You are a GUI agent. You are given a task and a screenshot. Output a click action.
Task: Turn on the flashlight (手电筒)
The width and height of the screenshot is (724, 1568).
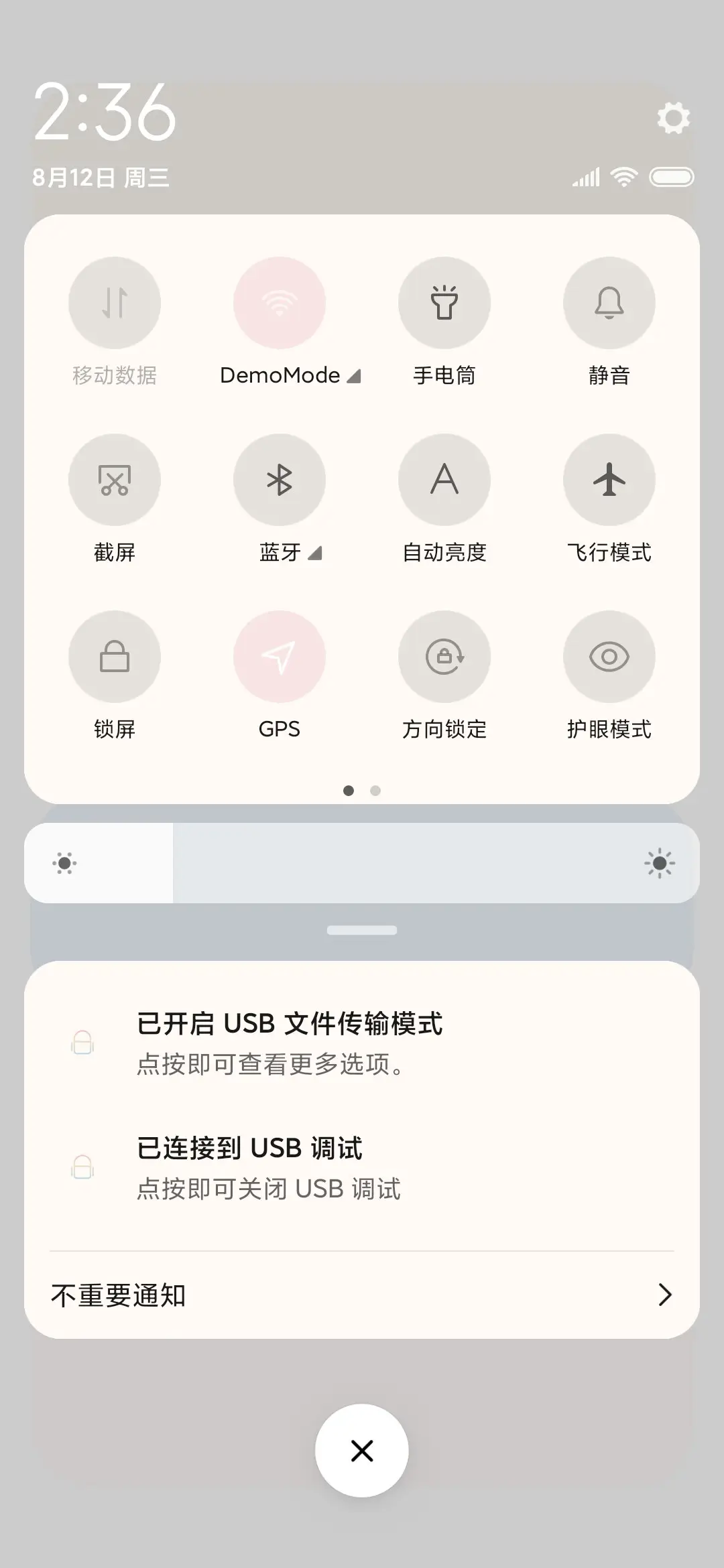click(x=444, y=303)
